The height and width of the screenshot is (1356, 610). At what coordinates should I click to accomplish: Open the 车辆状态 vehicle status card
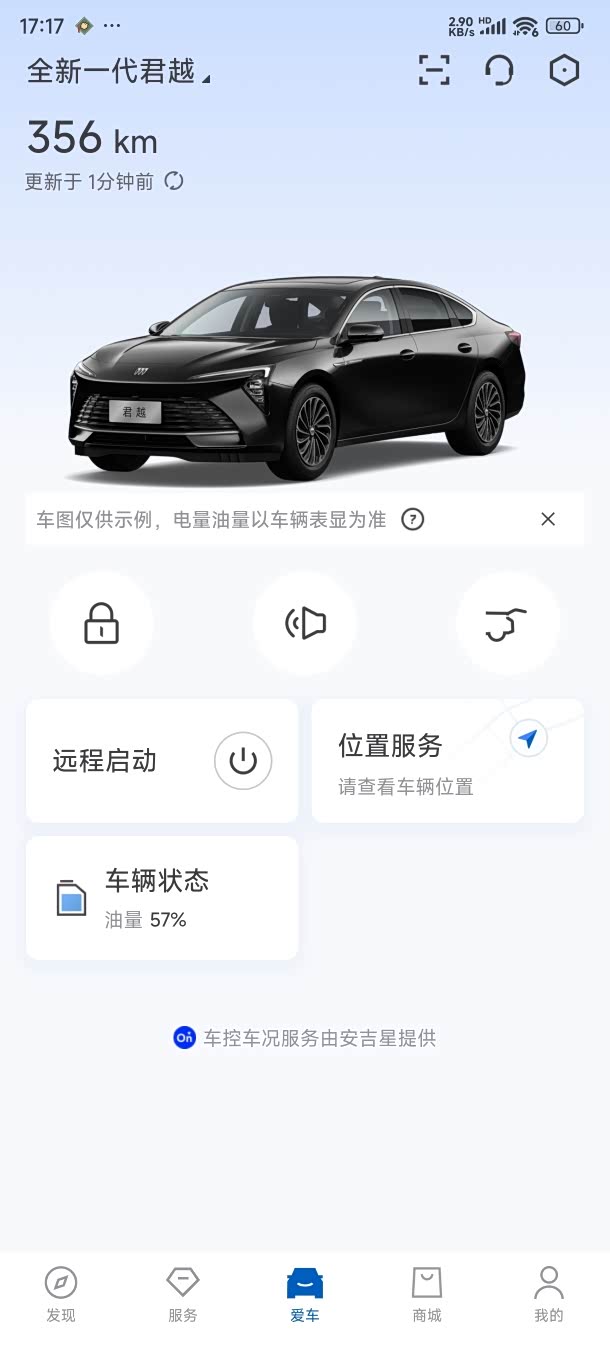click(162, 898)
